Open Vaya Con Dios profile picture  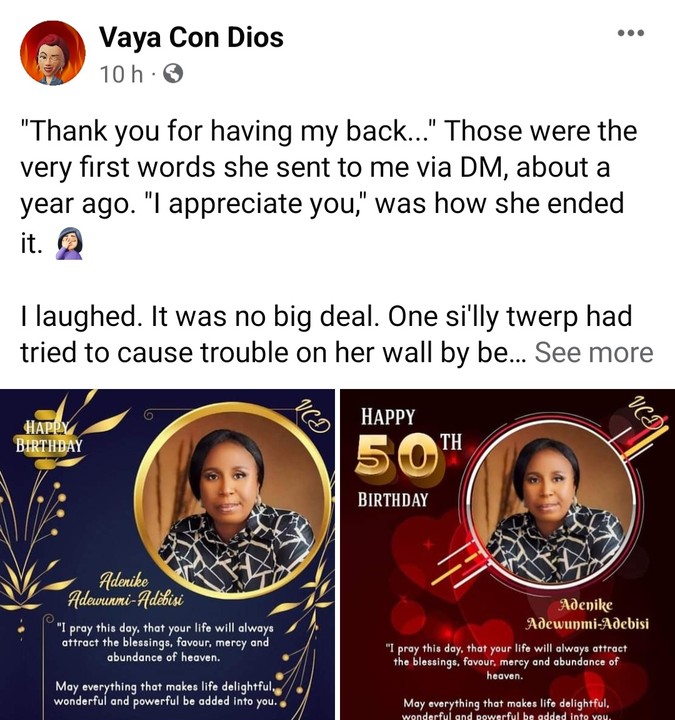click(53, 53)
